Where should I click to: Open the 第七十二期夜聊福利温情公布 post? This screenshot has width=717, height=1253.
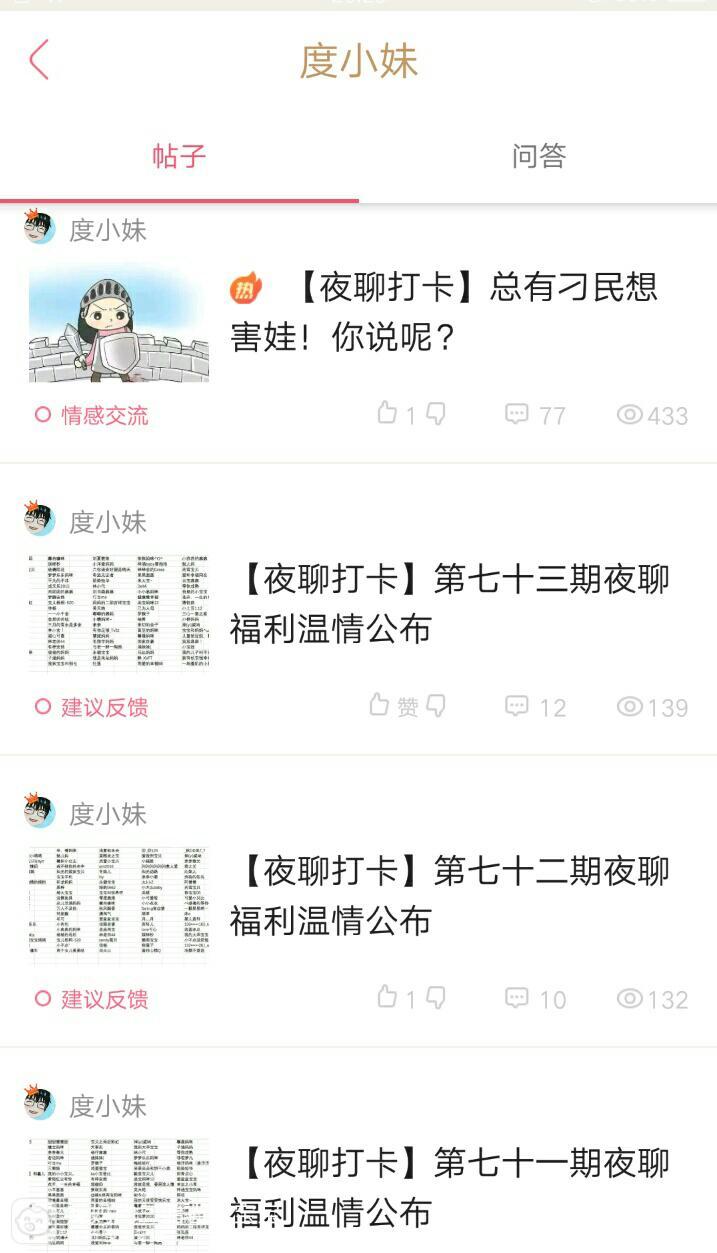450,895
